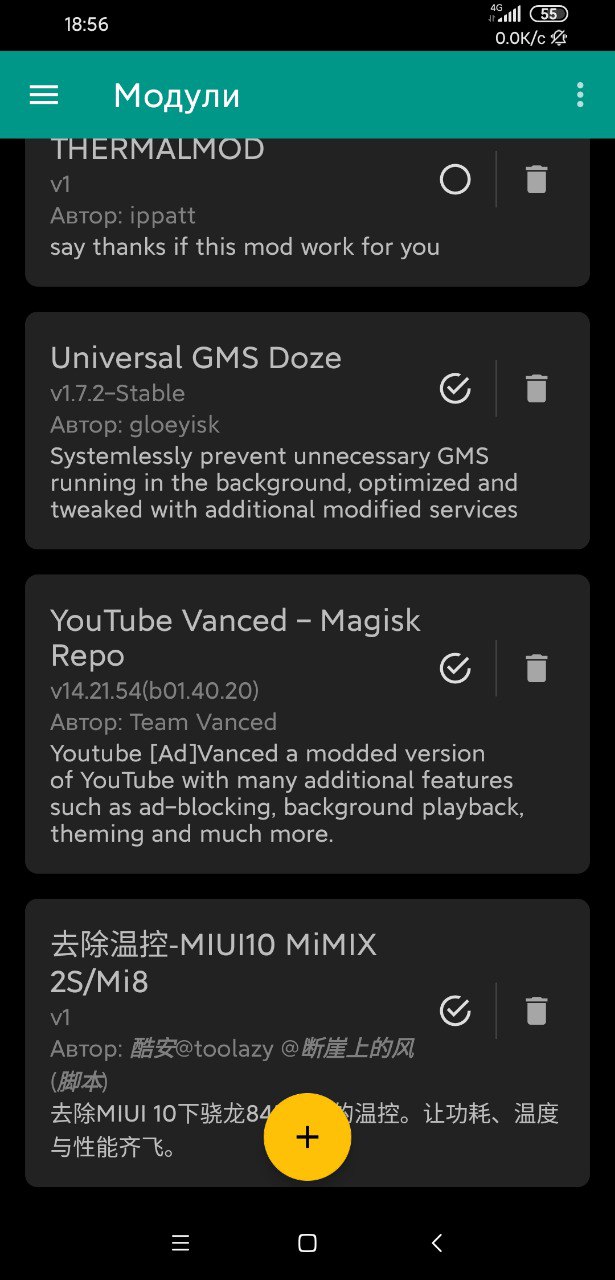Disable the Universal GMS Doze module
Viewport: 615px width, 1280px height.
(x=455, y=388)
